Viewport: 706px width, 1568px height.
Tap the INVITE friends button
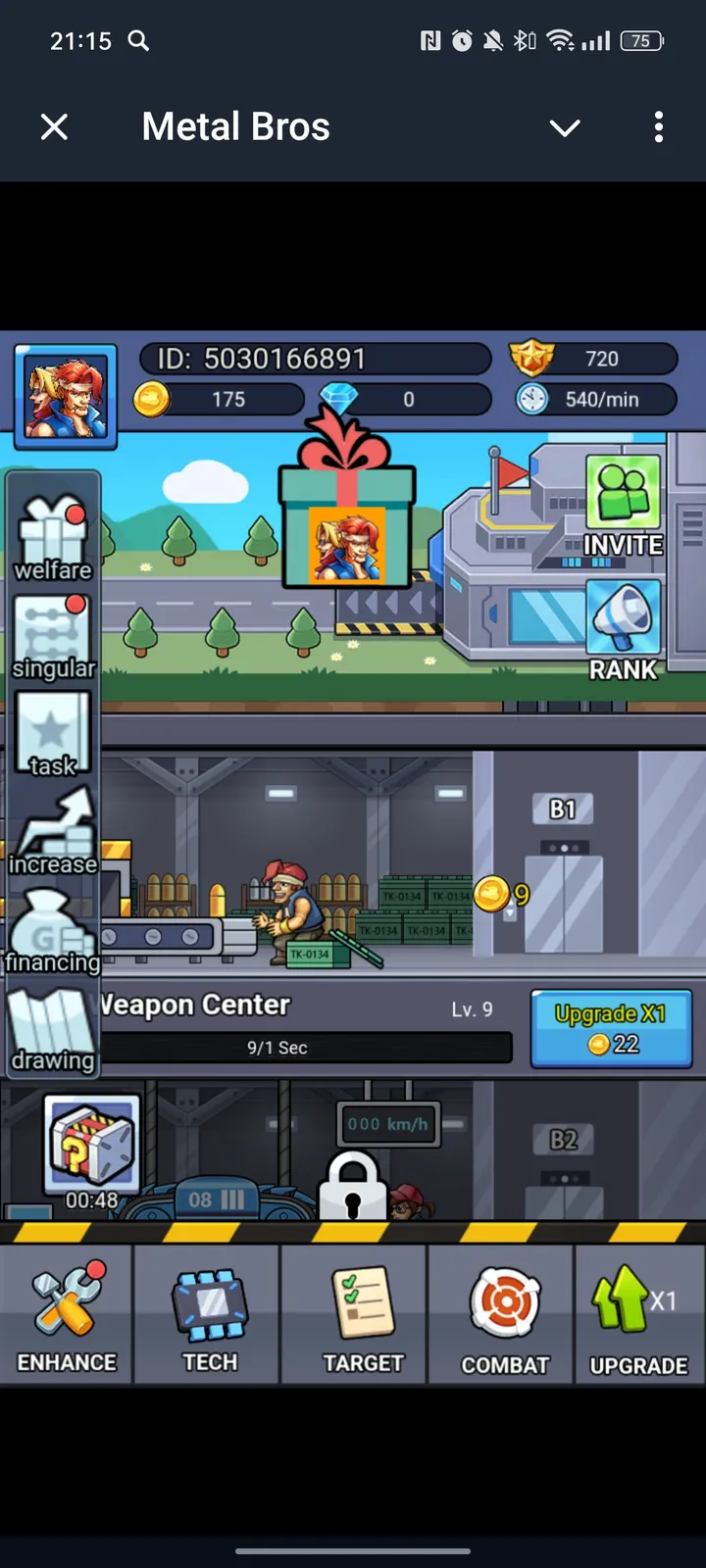pos(623,506)
